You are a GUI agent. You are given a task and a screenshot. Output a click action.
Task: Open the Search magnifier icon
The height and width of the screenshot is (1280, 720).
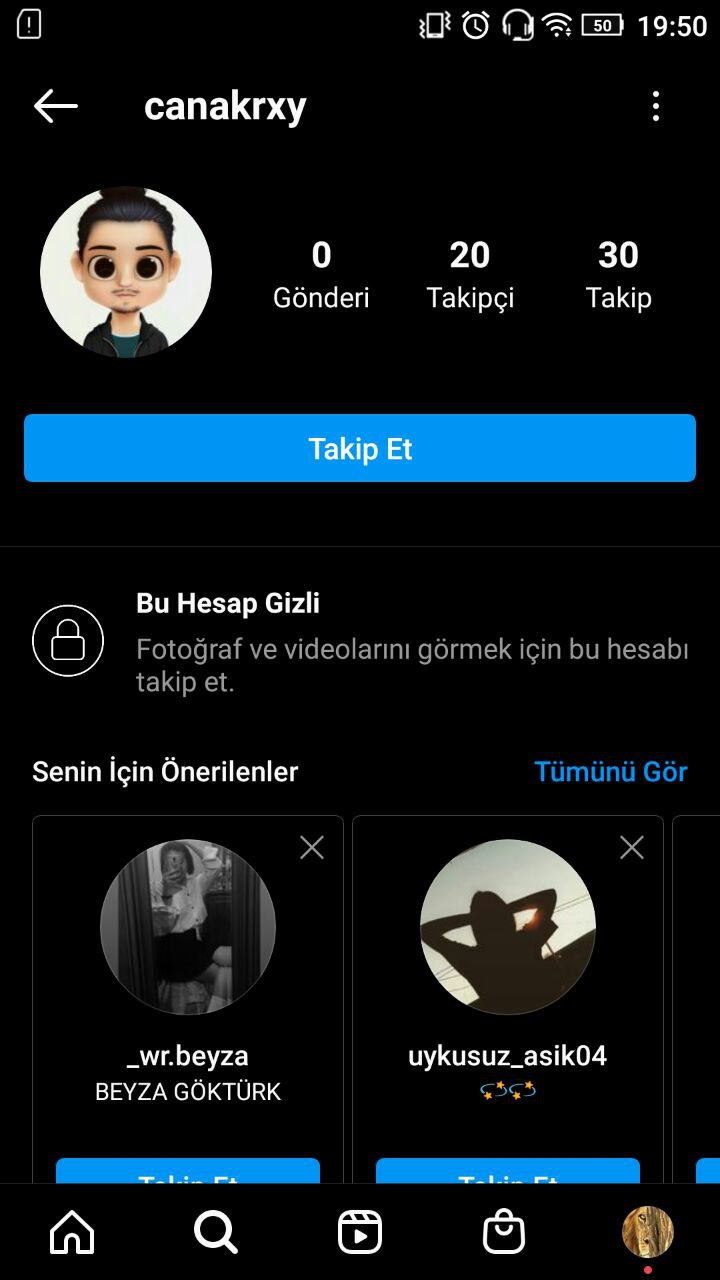coord(214,1232)
